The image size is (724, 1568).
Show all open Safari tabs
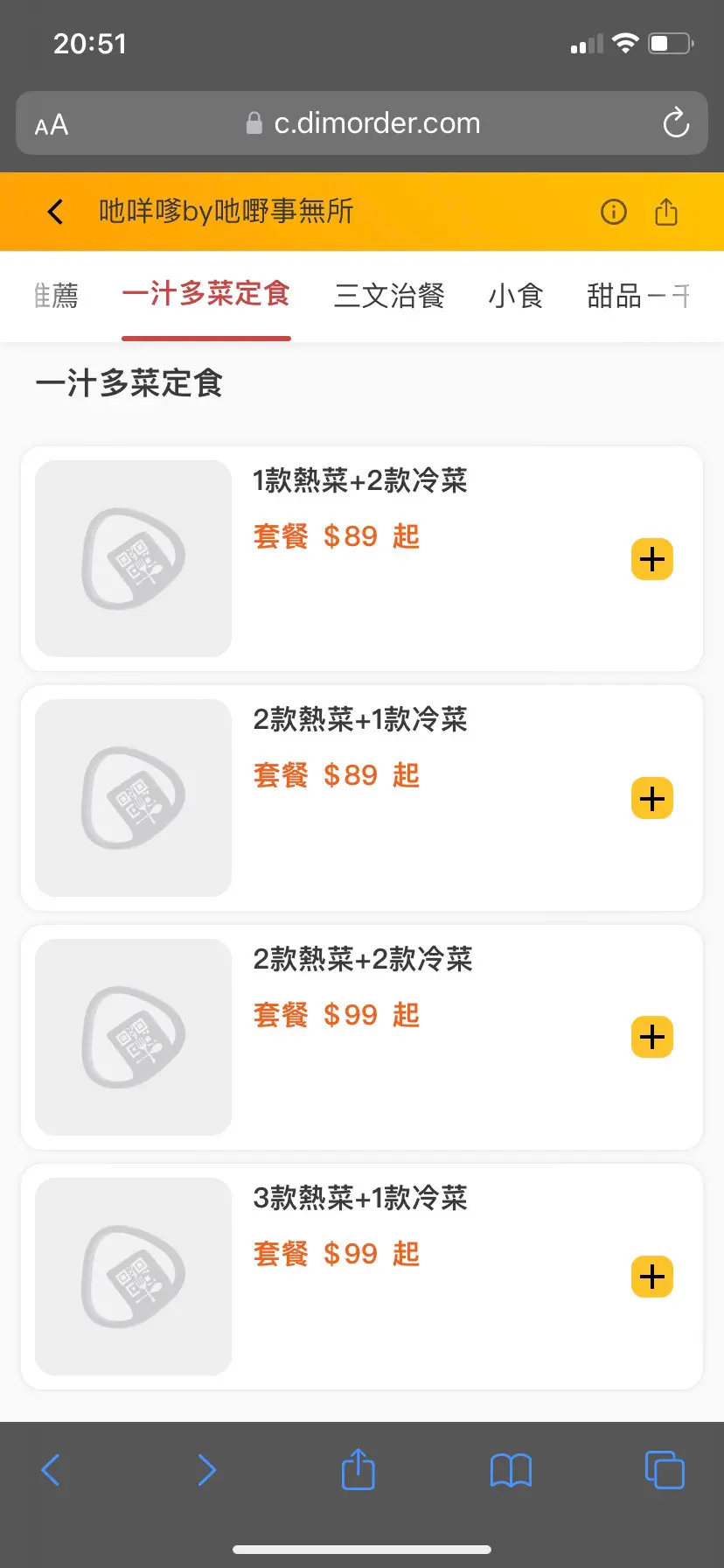[665, 1470]
